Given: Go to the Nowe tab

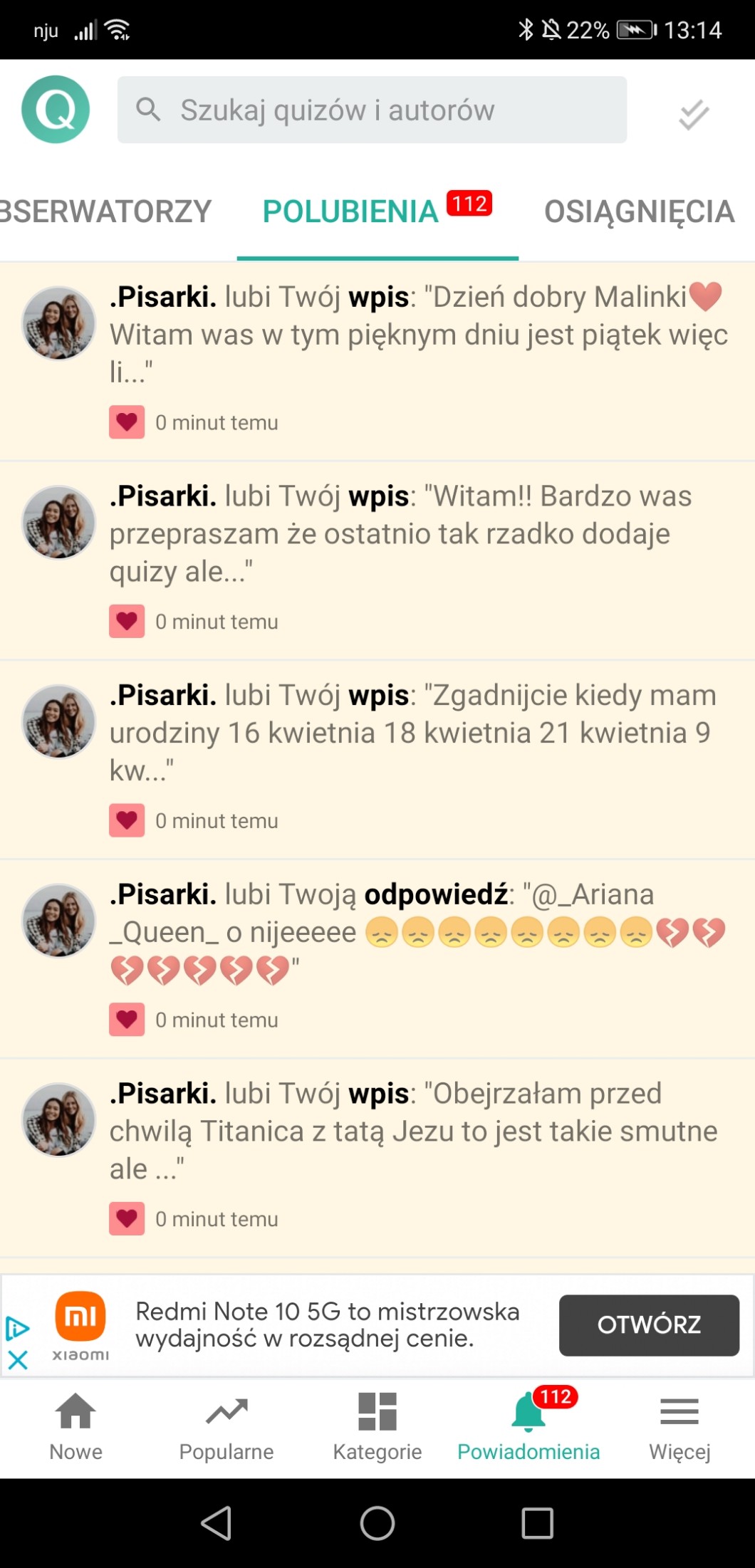Looking at the screenshot, I should point(75,1426).
